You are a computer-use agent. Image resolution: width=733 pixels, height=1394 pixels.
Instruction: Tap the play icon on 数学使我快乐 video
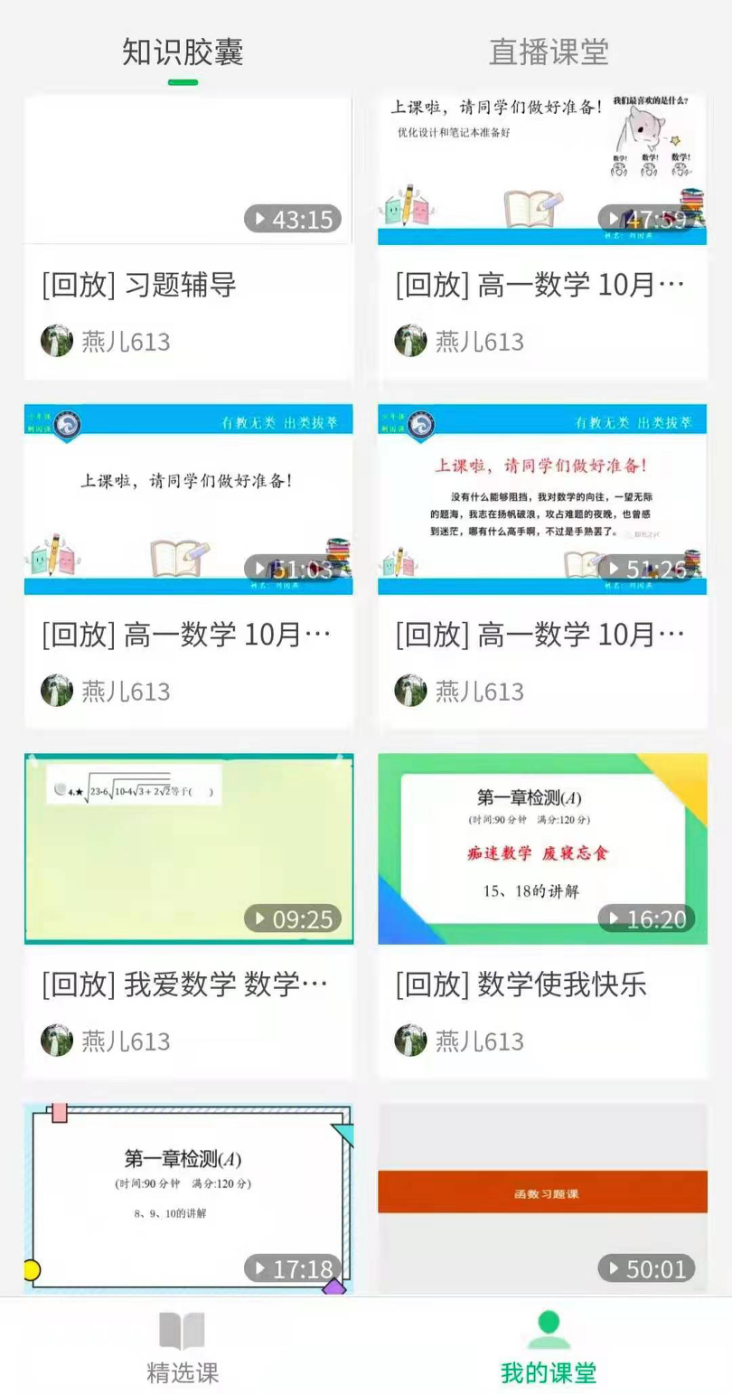[x=613, y=919]
